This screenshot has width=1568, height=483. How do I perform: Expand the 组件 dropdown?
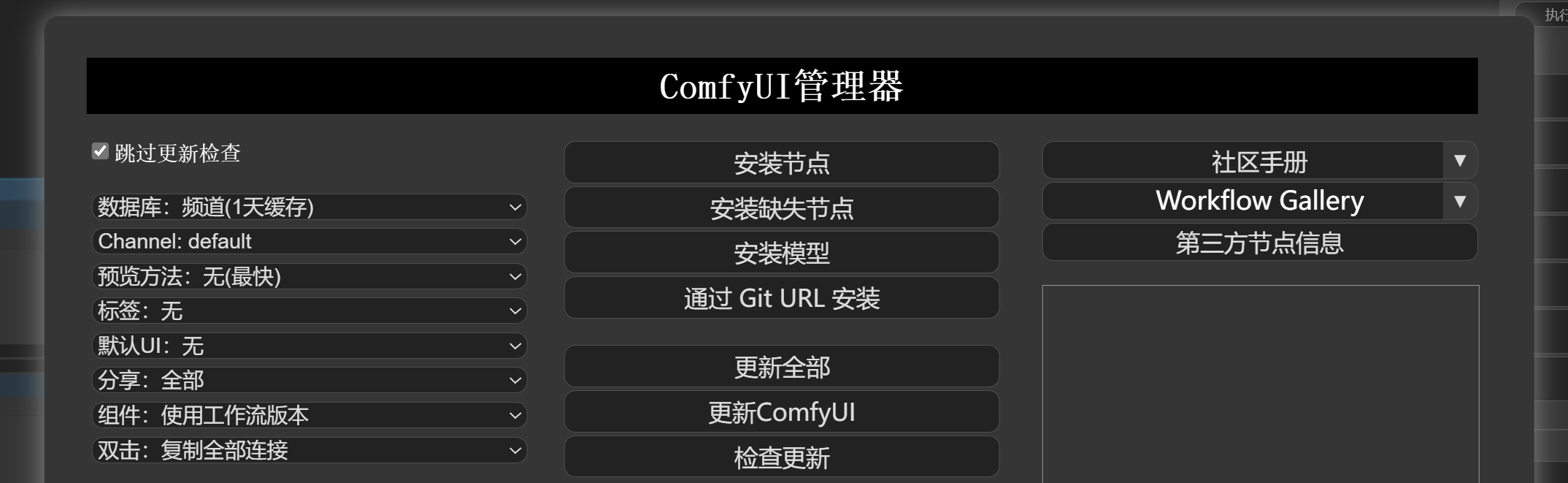point(309,416)
